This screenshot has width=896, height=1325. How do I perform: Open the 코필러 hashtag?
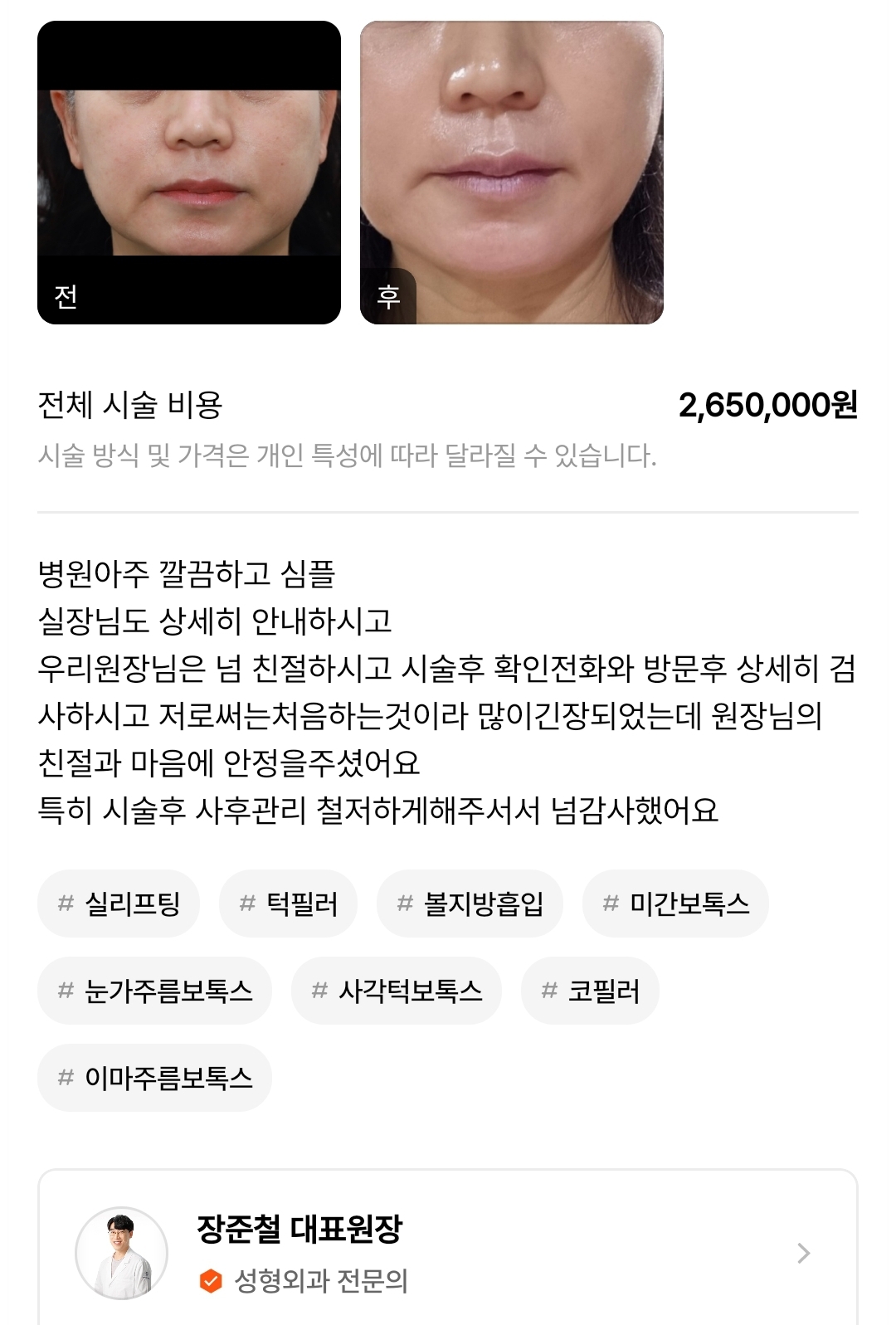point(590,991)
